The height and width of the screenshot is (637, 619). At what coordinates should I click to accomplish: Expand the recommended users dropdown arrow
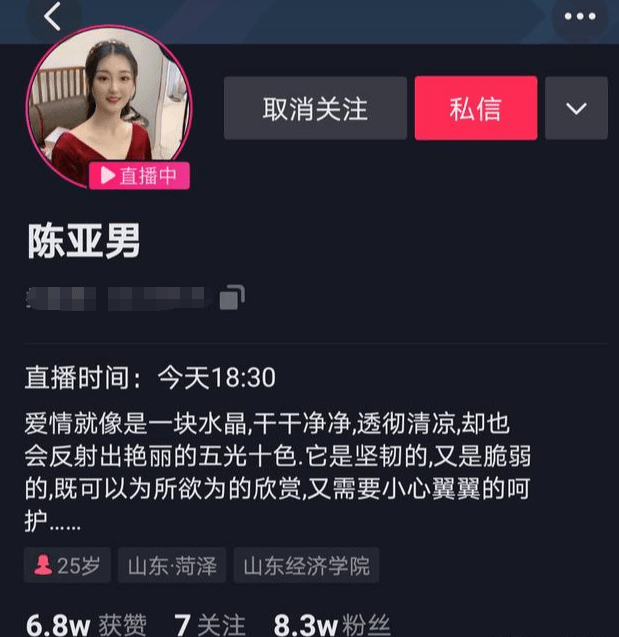click(576, 108)
